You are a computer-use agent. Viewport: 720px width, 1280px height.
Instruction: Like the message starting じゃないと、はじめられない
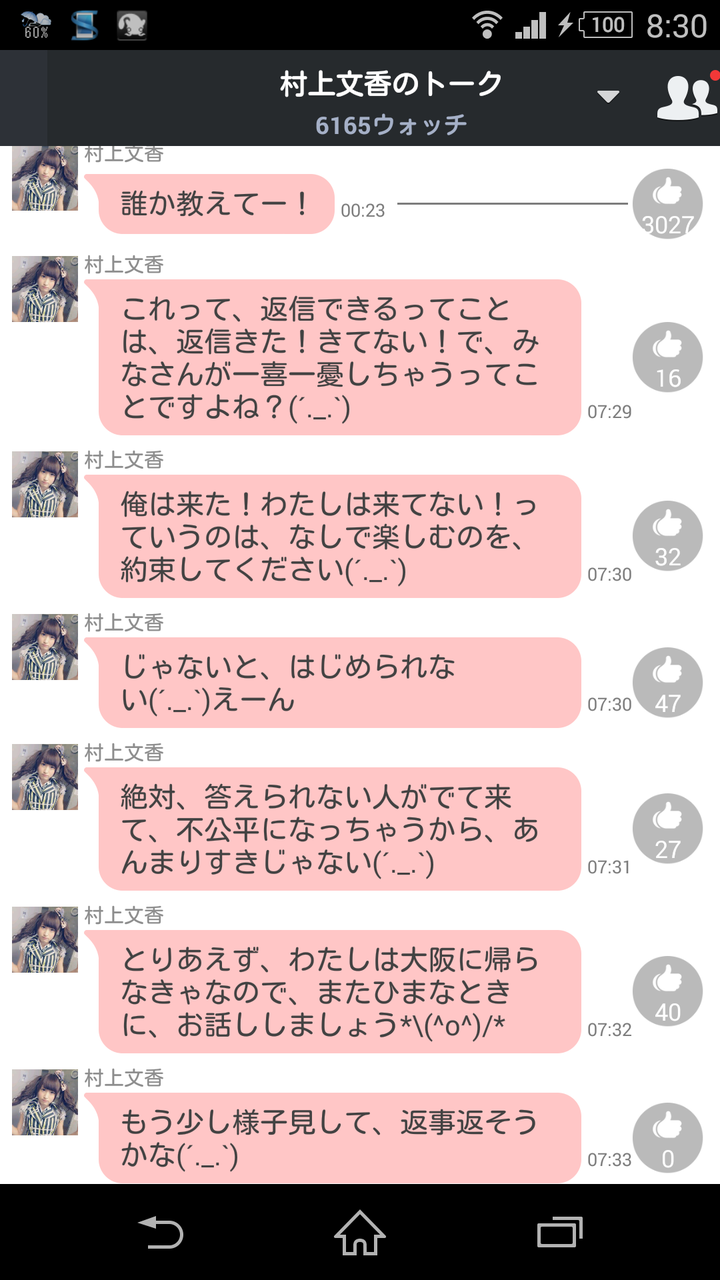click(x=667, y=682)
